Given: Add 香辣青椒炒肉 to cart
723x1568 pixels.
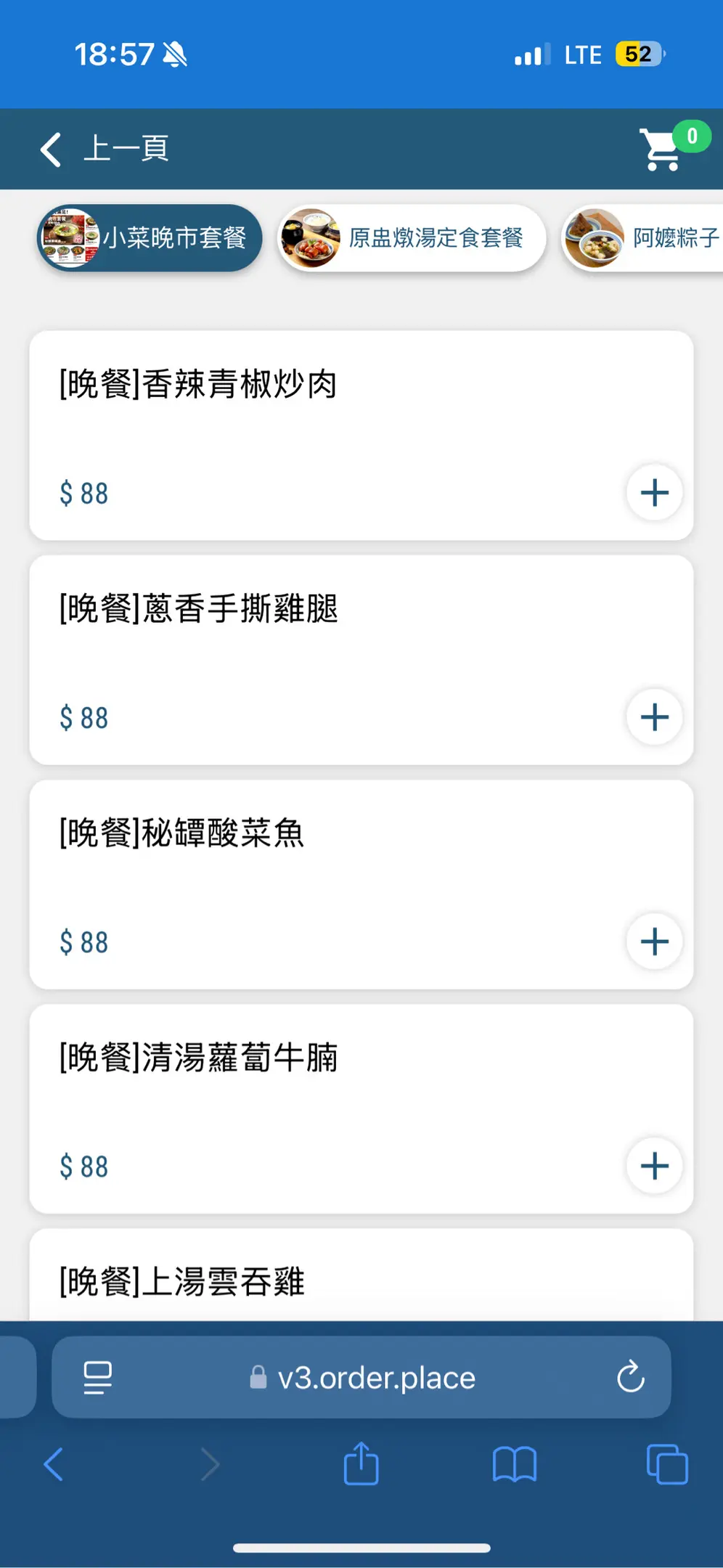Looking at the screenshot, I should click(x=654, y=493).
